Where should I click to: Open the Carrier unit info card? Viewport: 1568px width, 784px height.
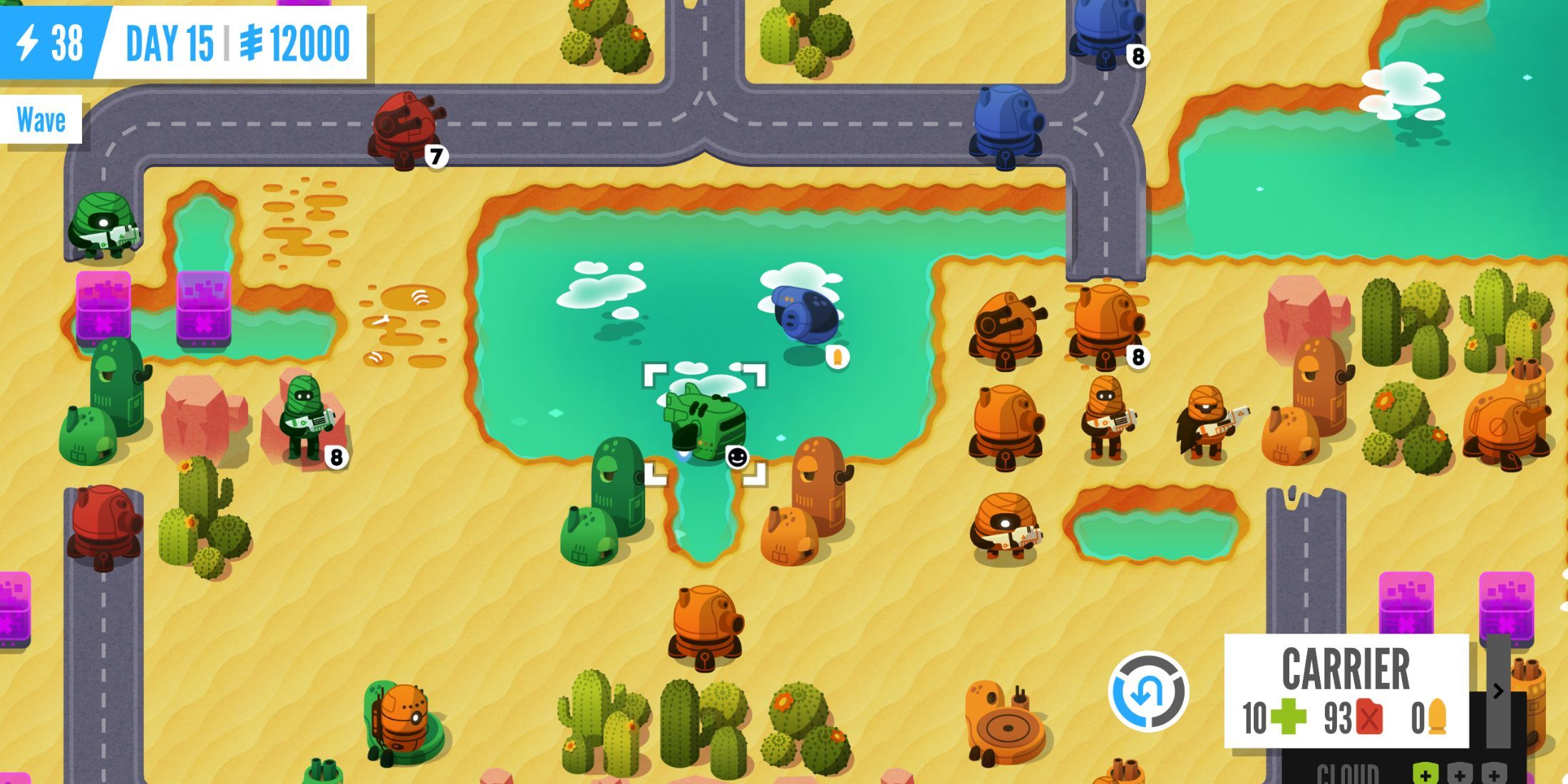click(x=1346, y=690)
